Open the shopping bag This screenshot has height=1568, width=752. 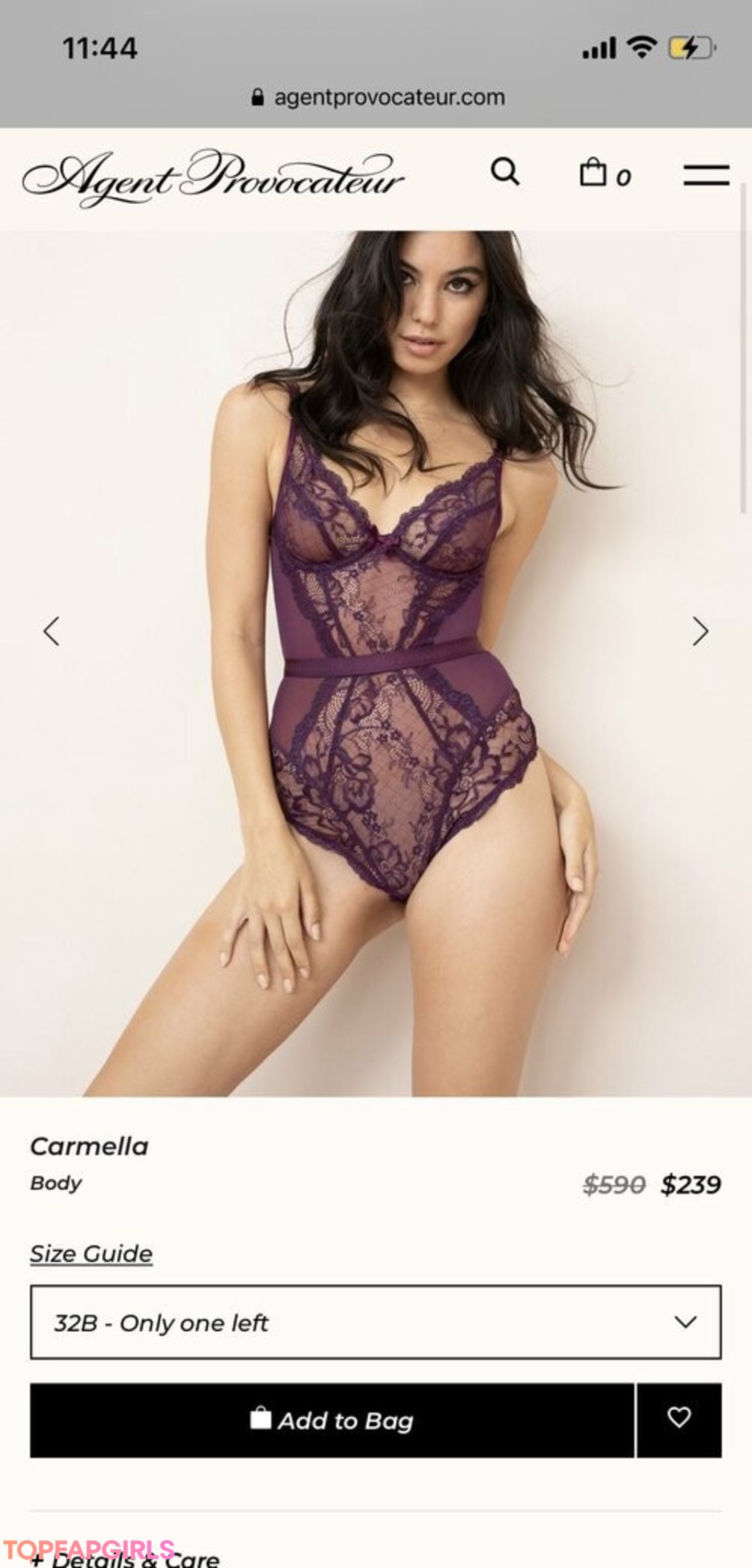(604, 173)
